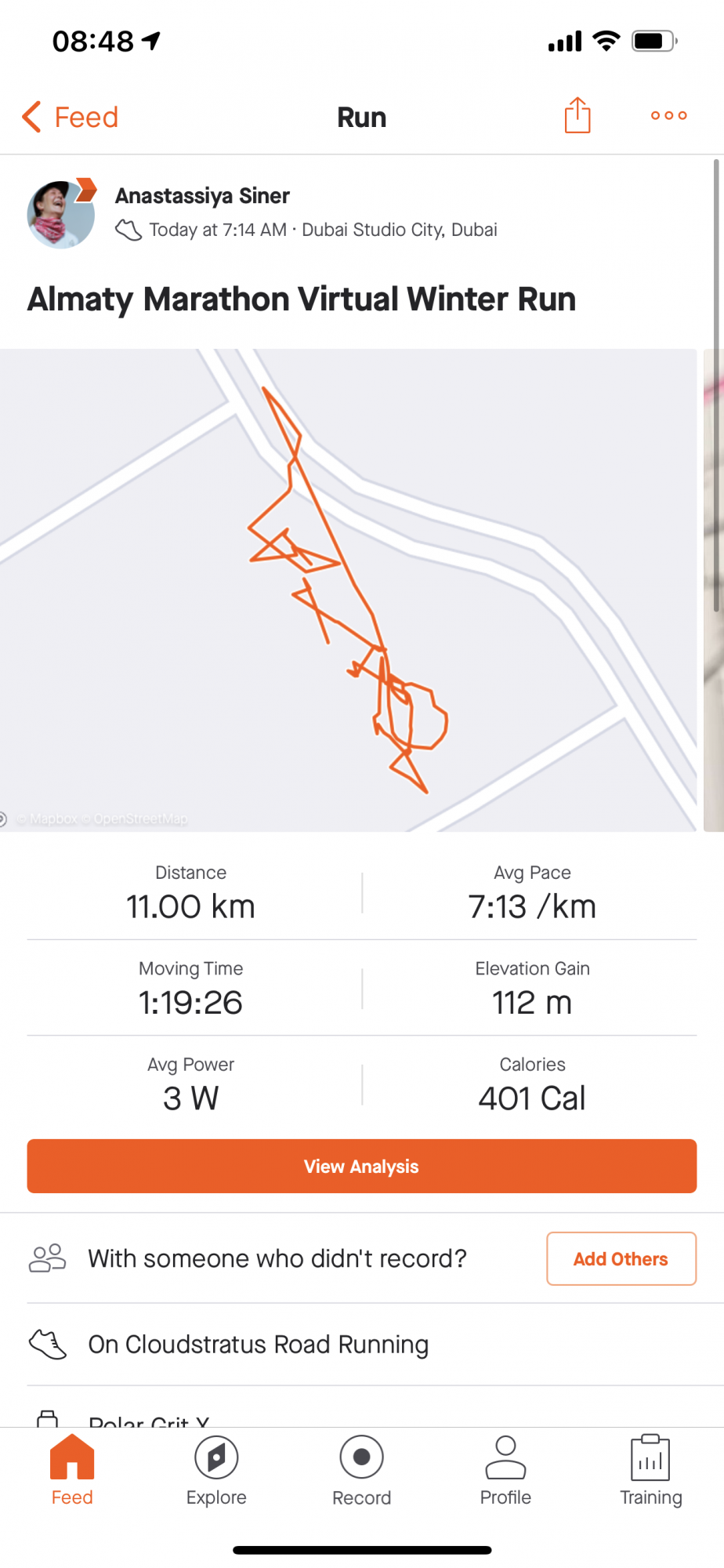Select the Feed tab
This screenshot has height=1568, width=724.
tap(72, 1472)
